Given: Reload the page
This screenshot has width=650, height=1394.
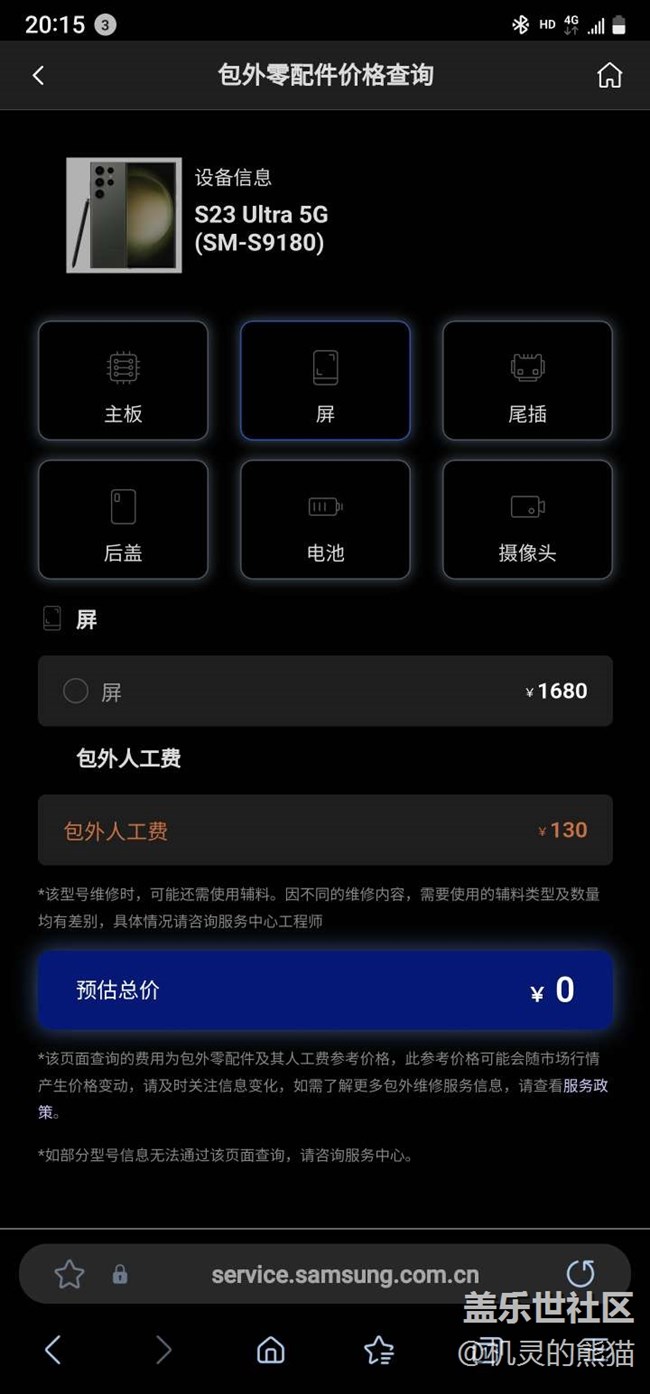Looking at the screenshot, I should pyautogui.click(x=581, y=1274).
